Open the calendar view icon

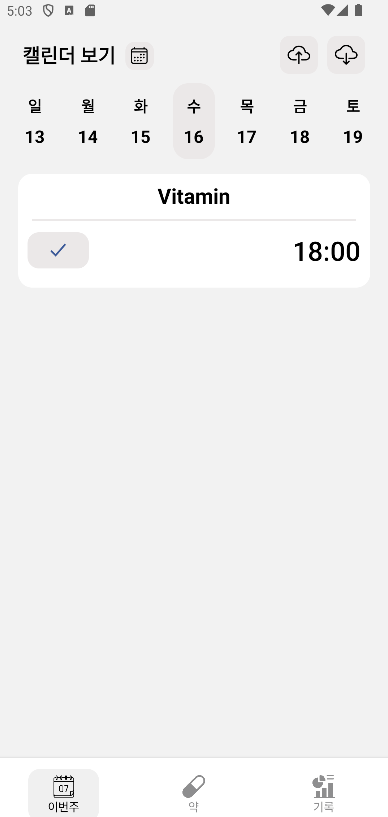tap(140, 55)
